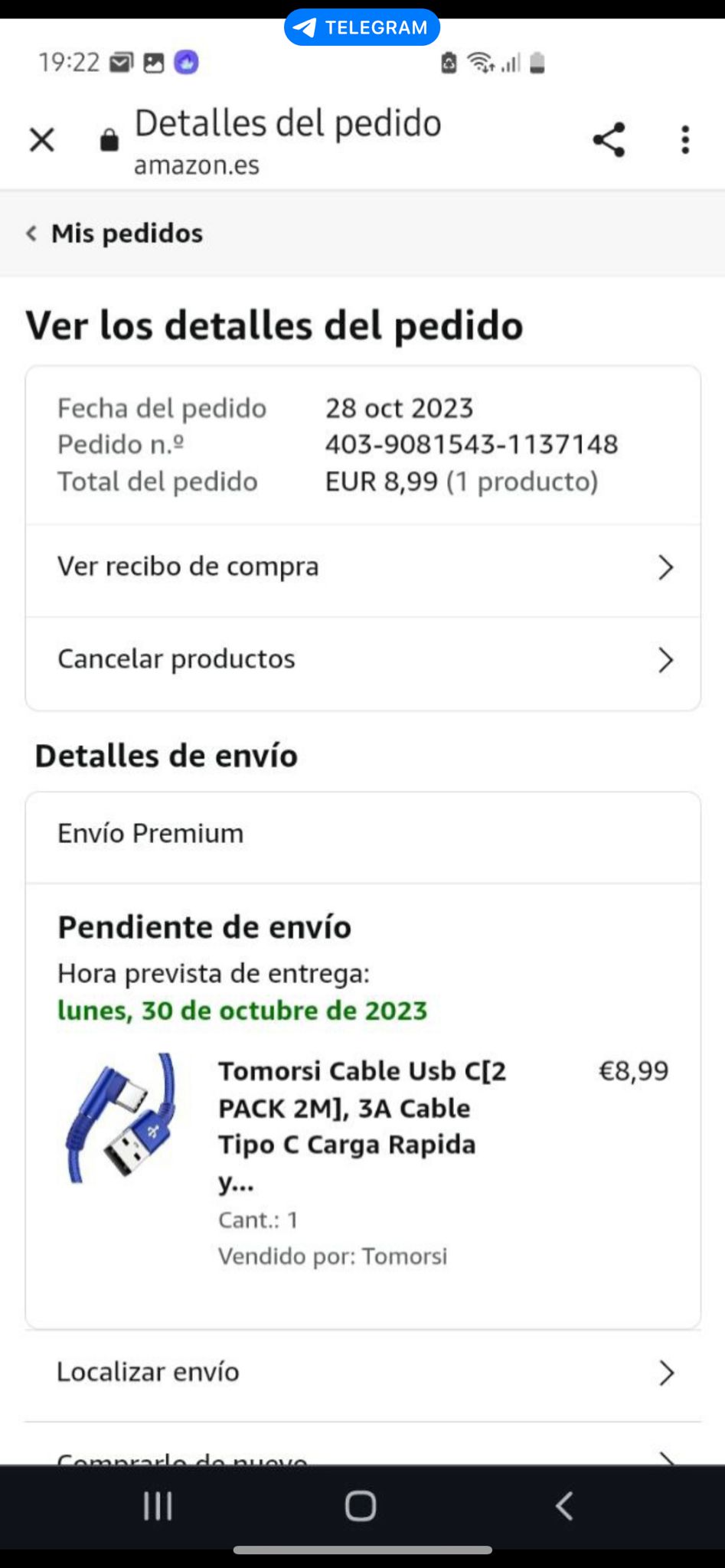The width and height of the screenshot is (725, 1568).
Task: Open the three-dot overflow menu
Action: tap(685, 140)
